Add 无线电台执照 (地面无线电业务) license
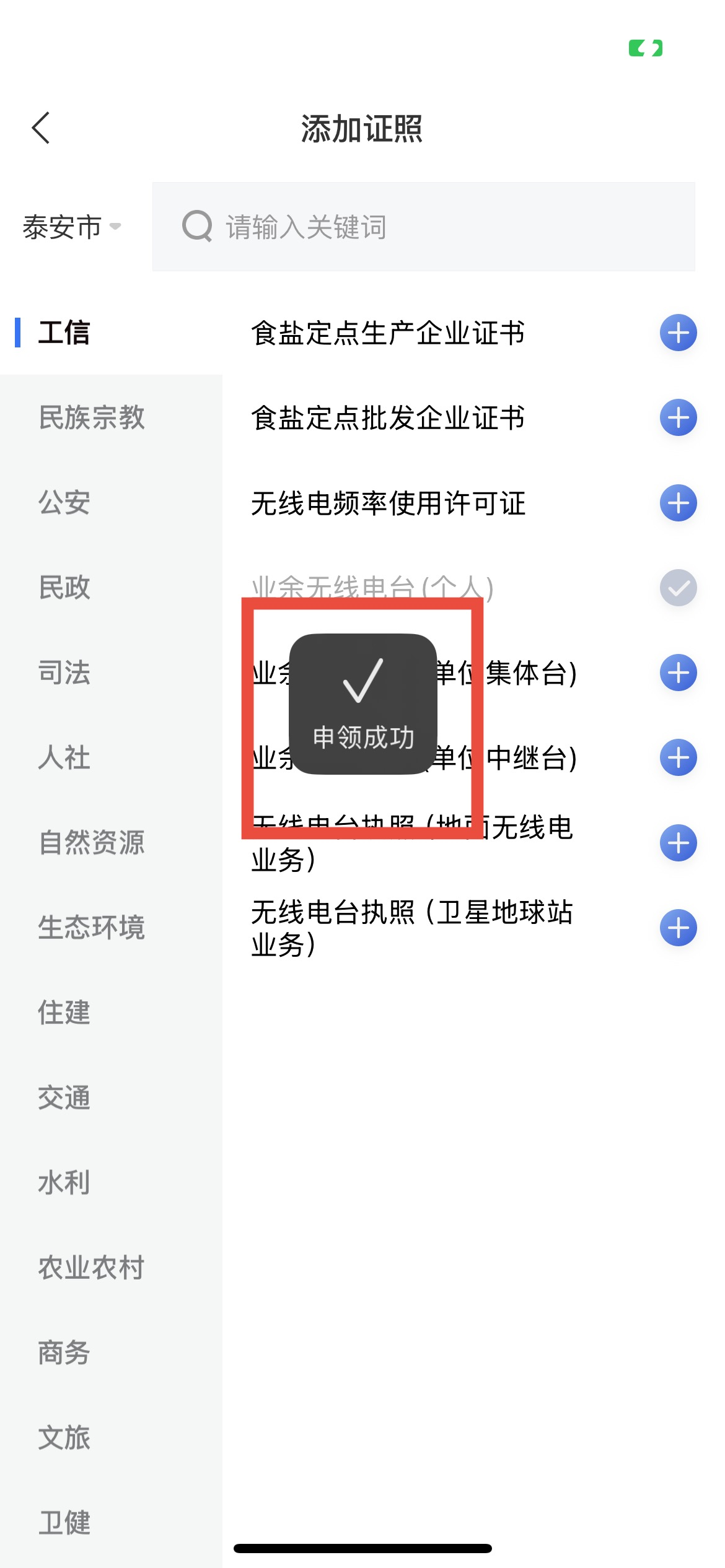Screen dimensions: 725x1568 (678, 843)
